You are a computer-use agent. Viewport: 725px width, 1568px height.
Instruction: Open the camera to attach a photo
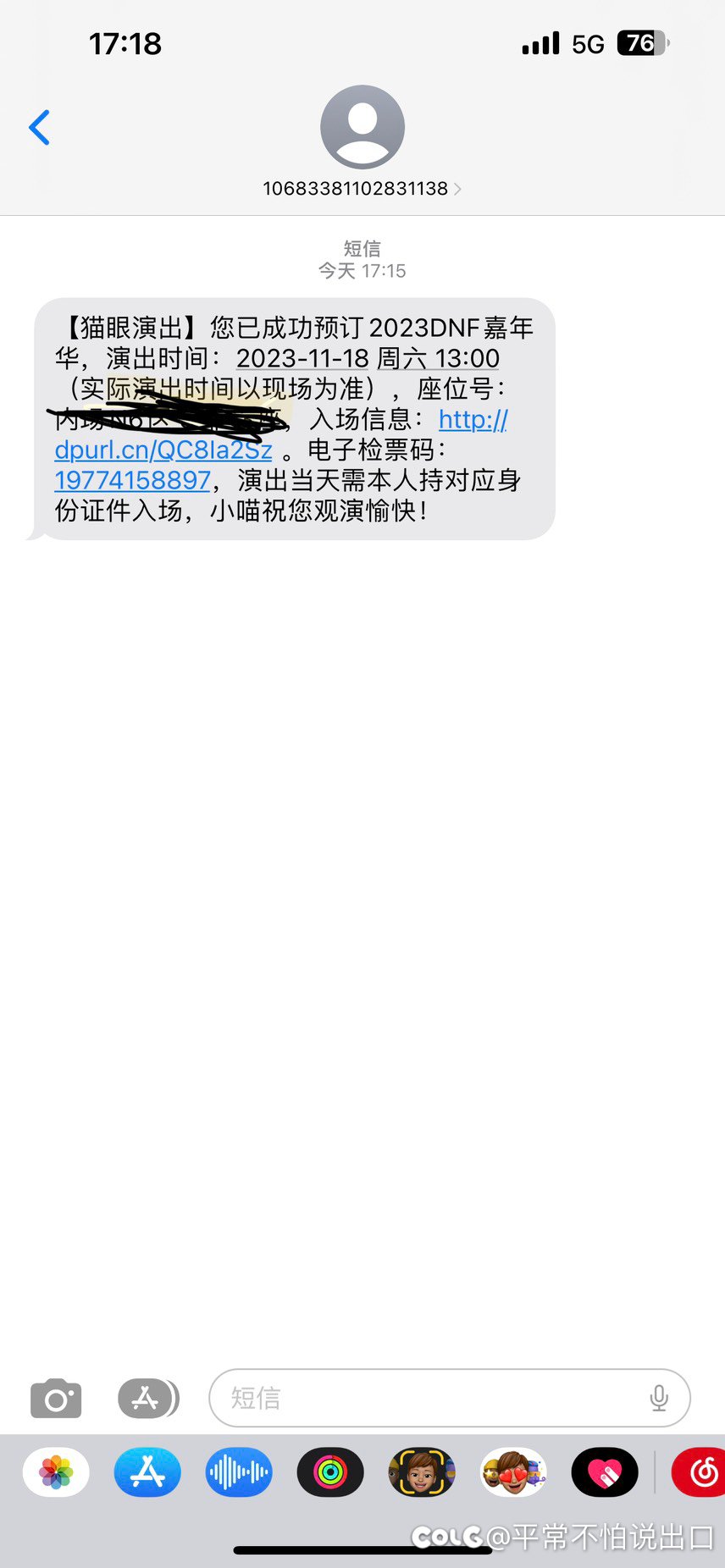[56, 1398]
